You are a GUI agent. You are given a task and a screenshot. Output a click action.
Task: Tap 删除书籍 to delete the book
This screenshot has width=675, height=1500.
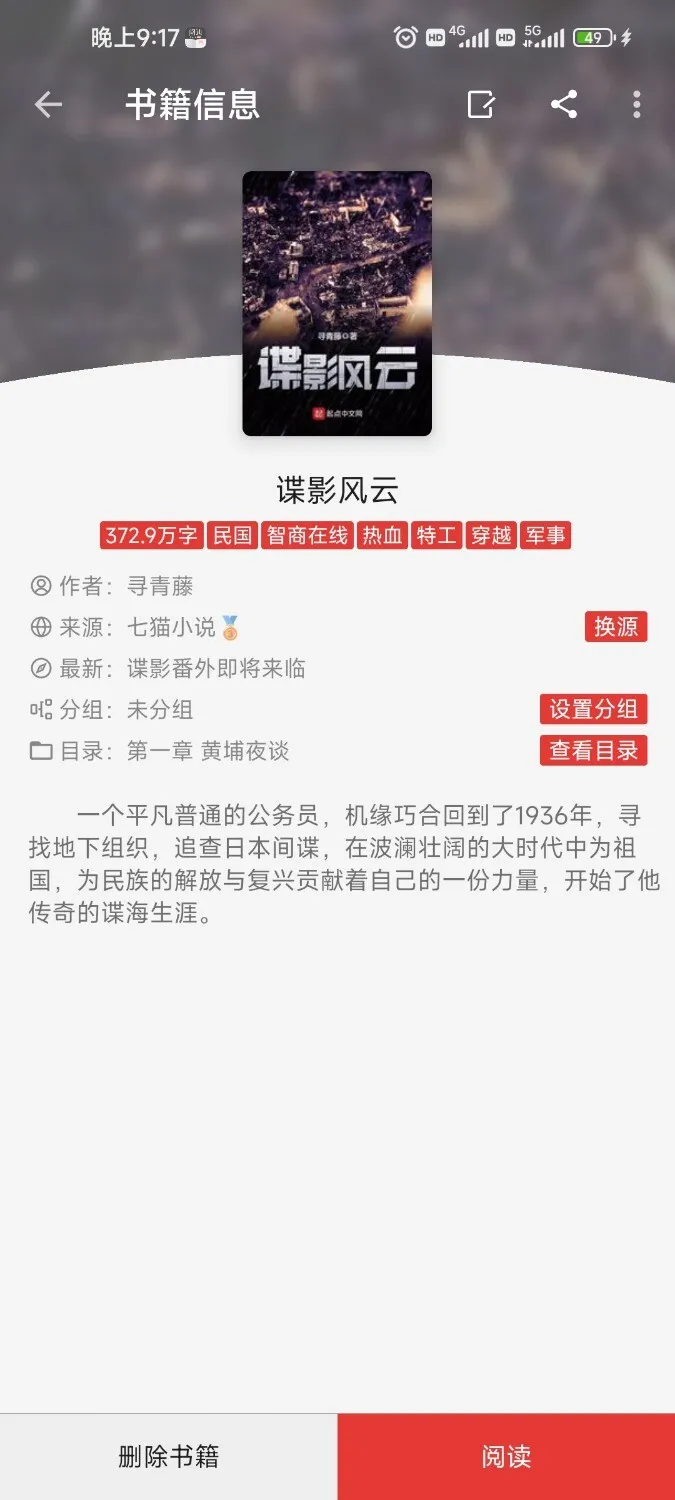168,1456
